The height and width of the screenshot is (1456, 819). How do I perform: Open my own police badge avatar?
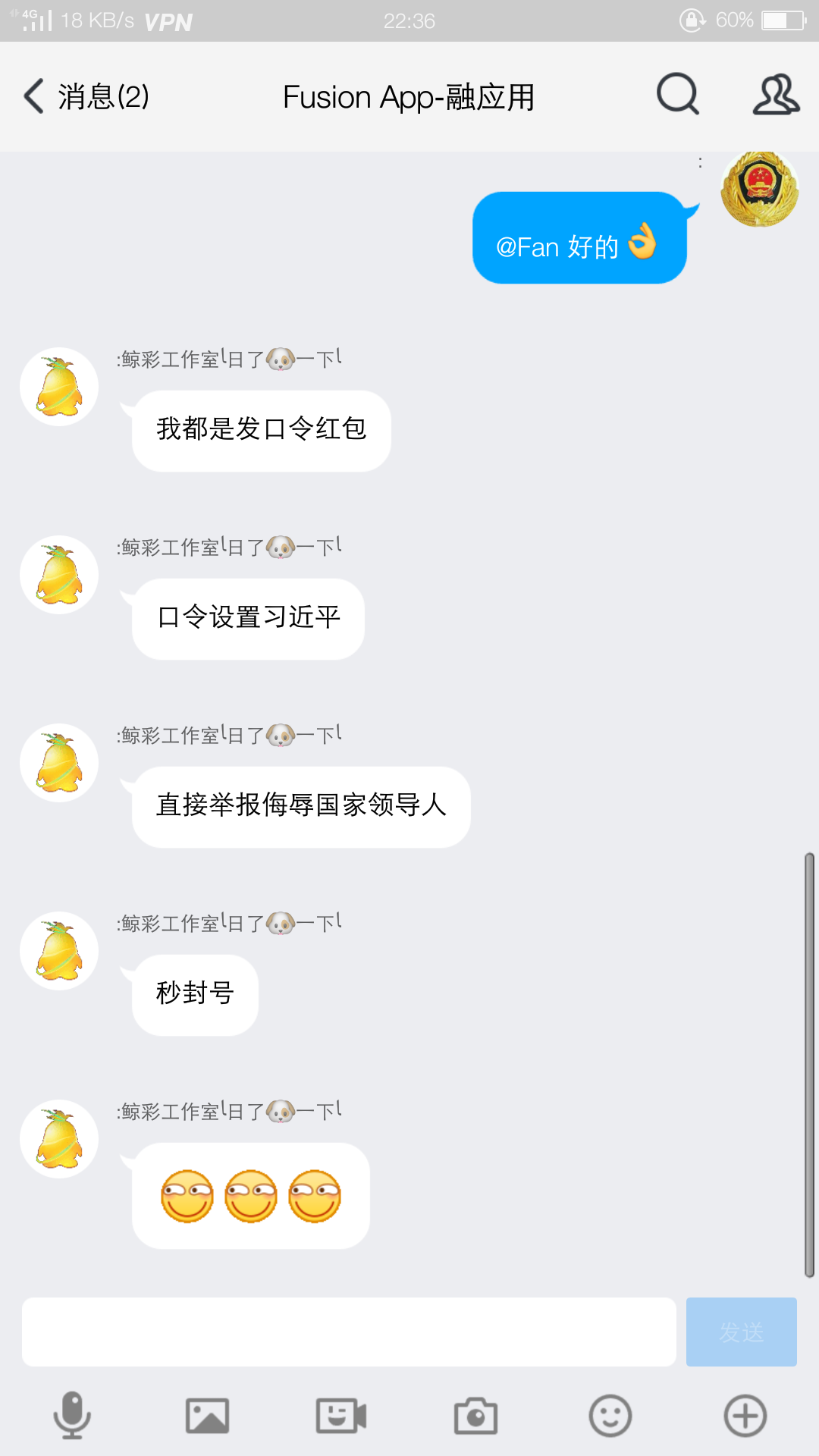coord(759,190)
